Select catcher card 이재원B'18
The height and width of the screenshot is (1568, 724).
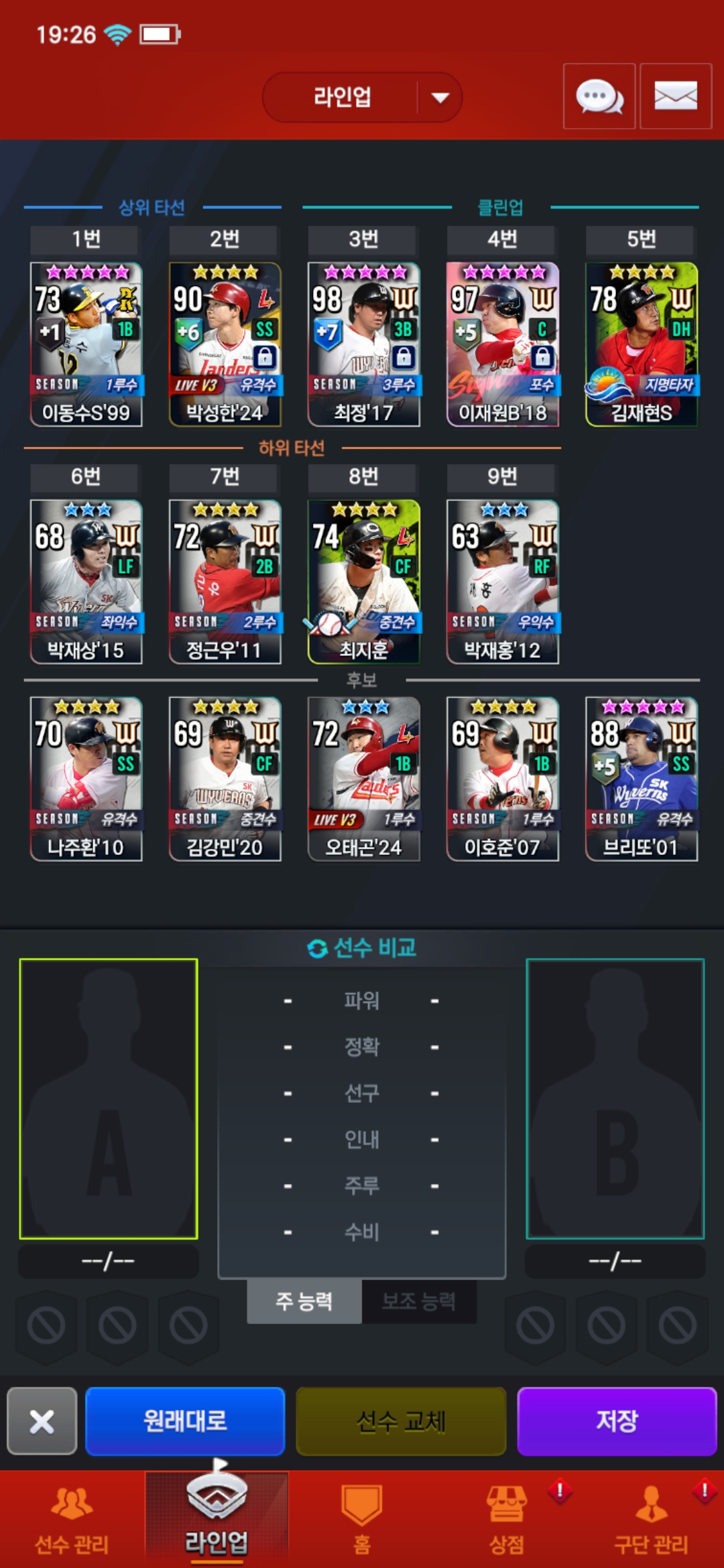click(502, 344)
